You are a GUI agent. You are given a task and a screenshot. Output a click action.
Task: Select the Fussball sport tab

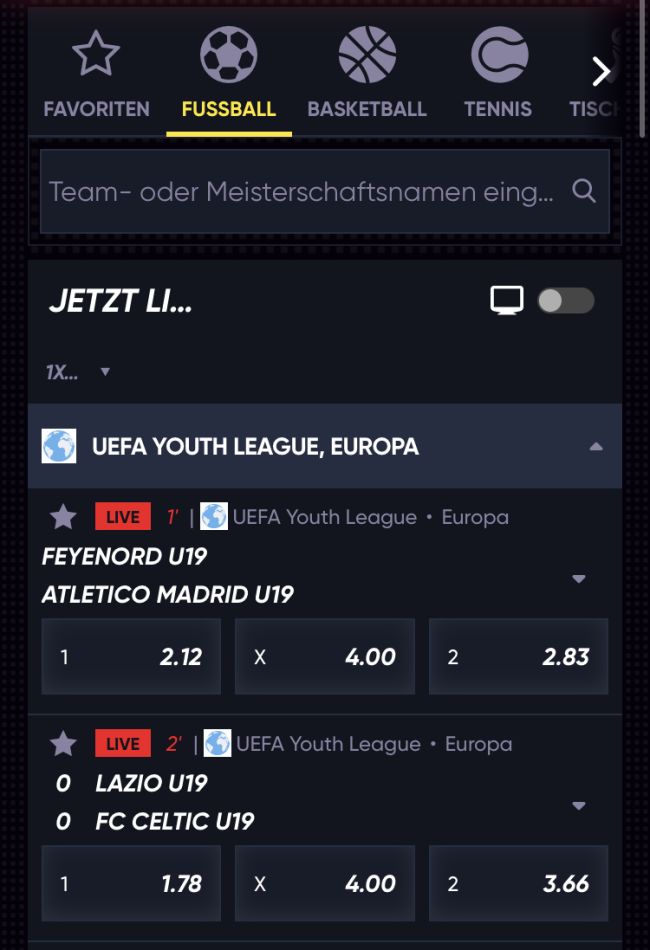[x=228, y=74]
